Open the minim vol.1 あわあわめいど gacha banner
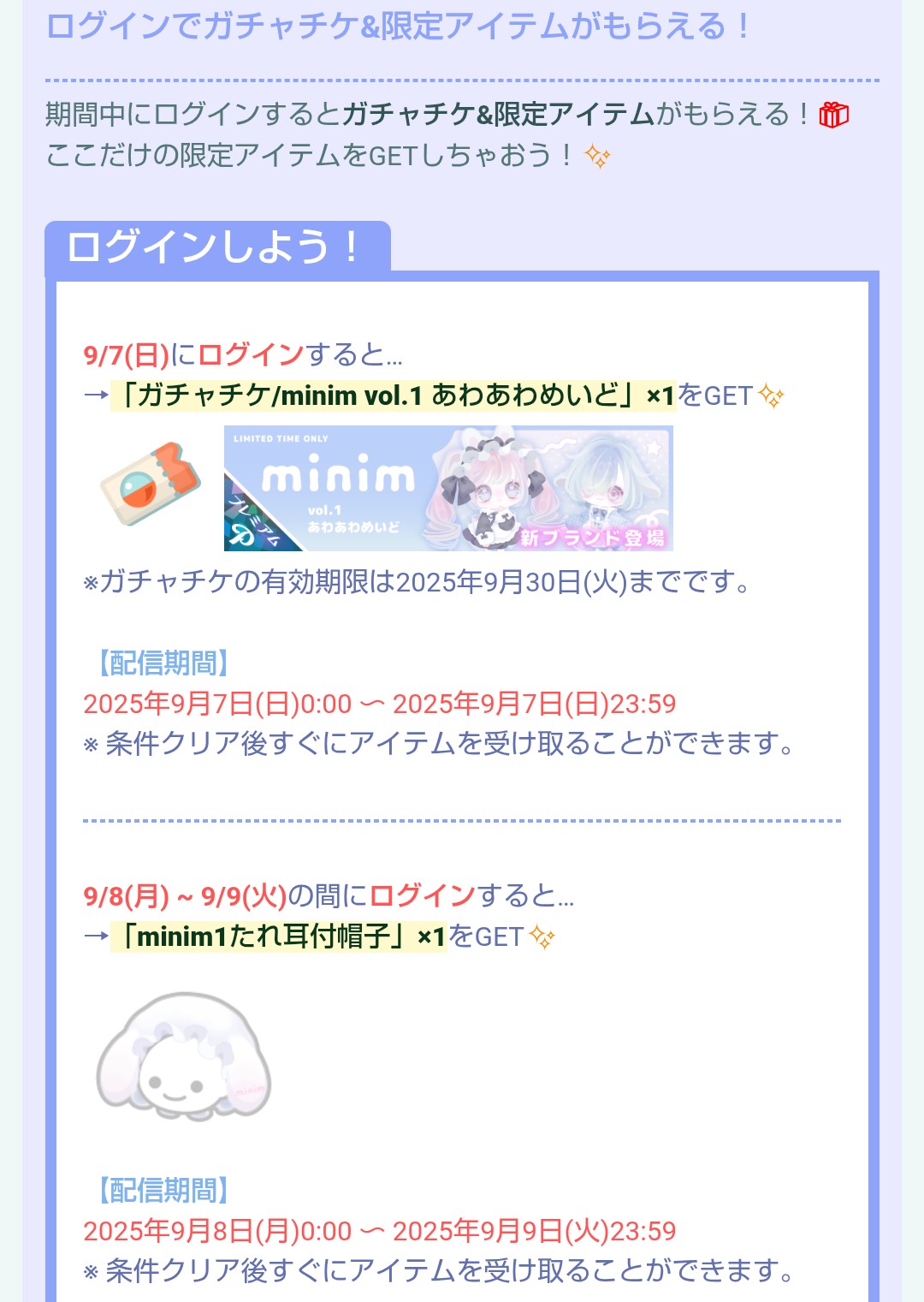Image resolution: width=924 pixels, height=1302 pixels. point(447,488)
